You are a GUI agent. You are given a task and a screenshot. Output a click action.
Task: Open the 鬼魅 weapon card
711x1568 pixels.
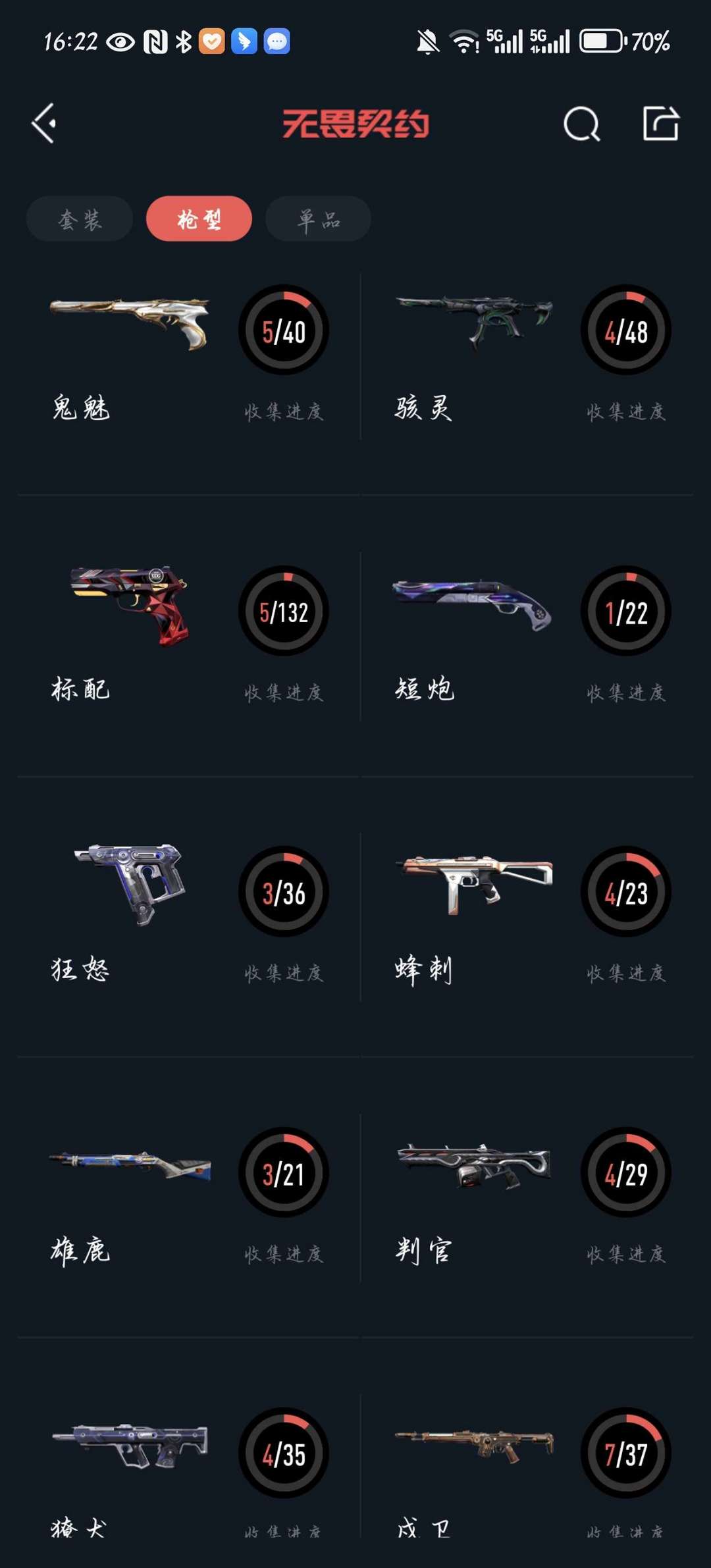click(x=189, y=355)
